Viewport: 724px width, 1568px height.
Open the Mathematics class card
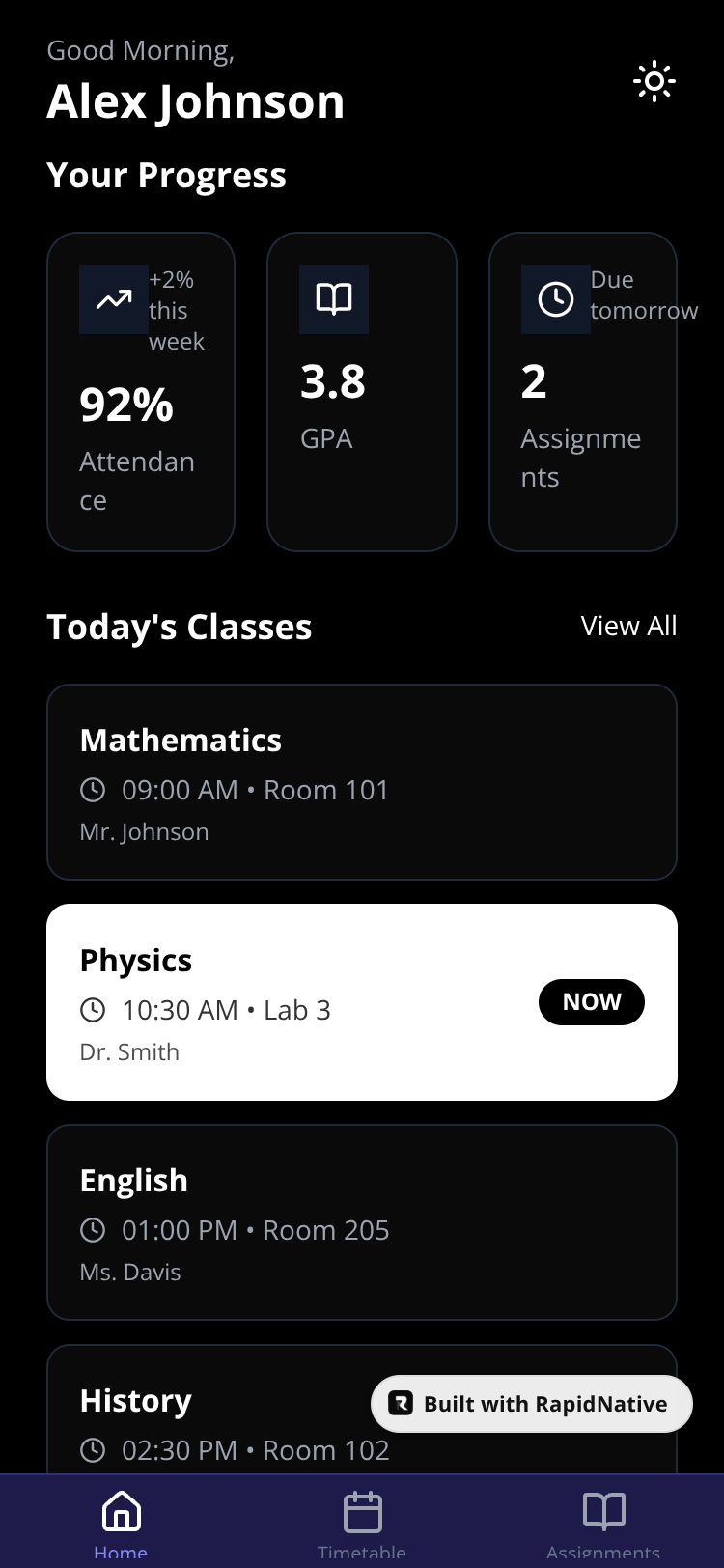coord(361,782)
